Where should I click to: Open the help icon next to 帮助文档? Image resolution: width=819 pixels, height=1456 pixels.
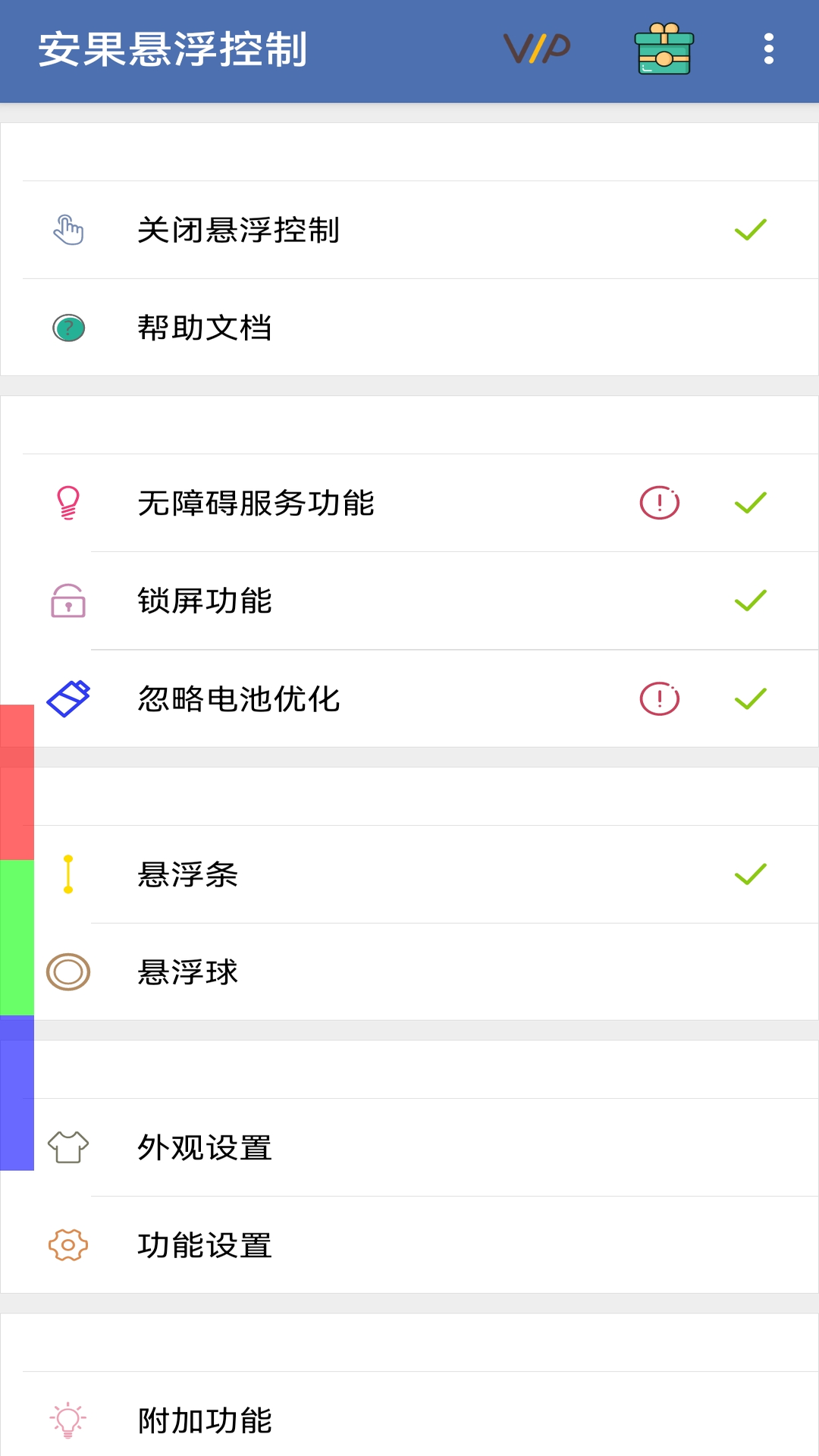(x=67, y=328)
